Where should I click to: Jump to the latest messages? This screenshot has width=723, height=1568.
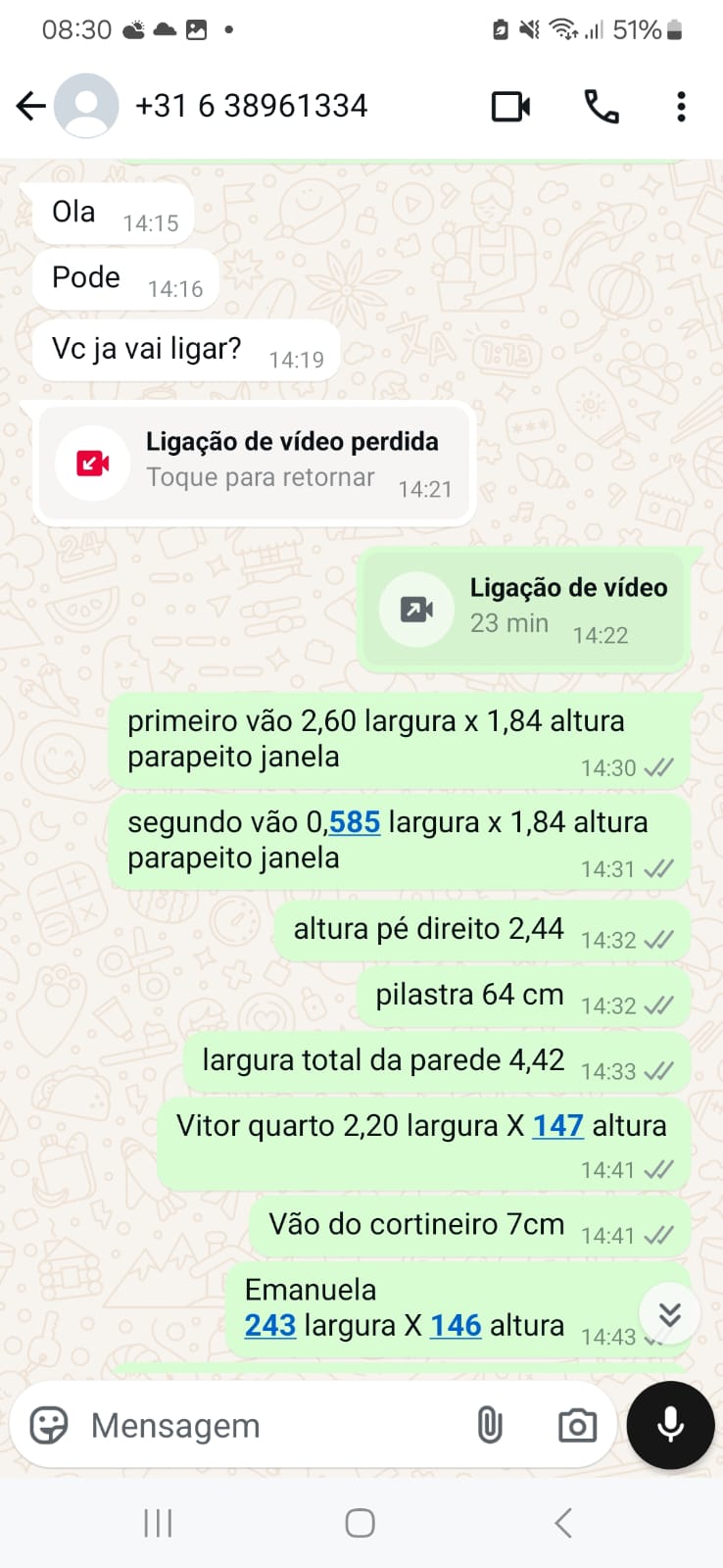click(669, 1313)
